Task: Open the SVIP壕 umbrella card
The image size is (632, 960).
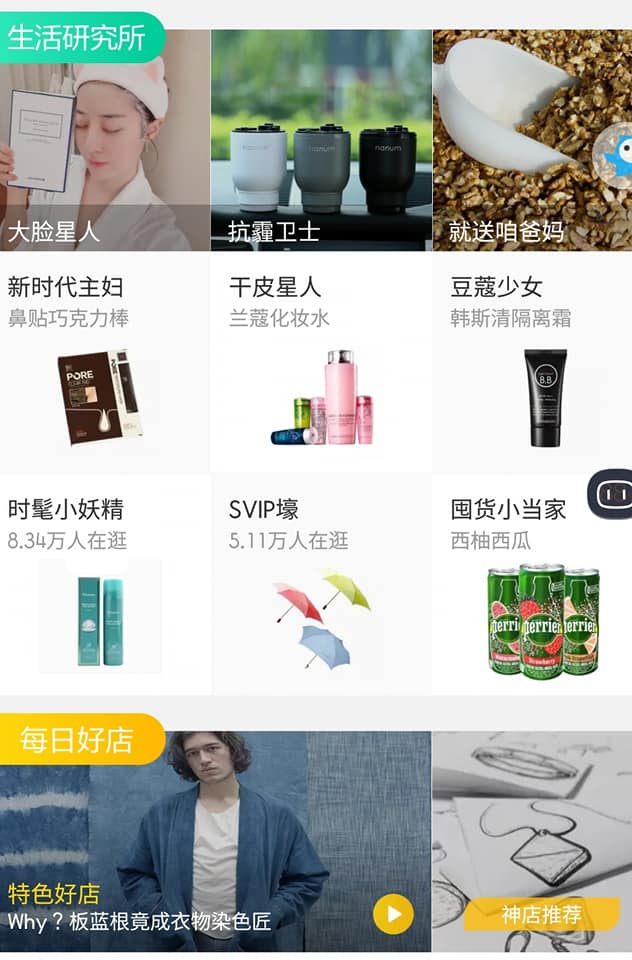Action: click(x=320, y=584)
